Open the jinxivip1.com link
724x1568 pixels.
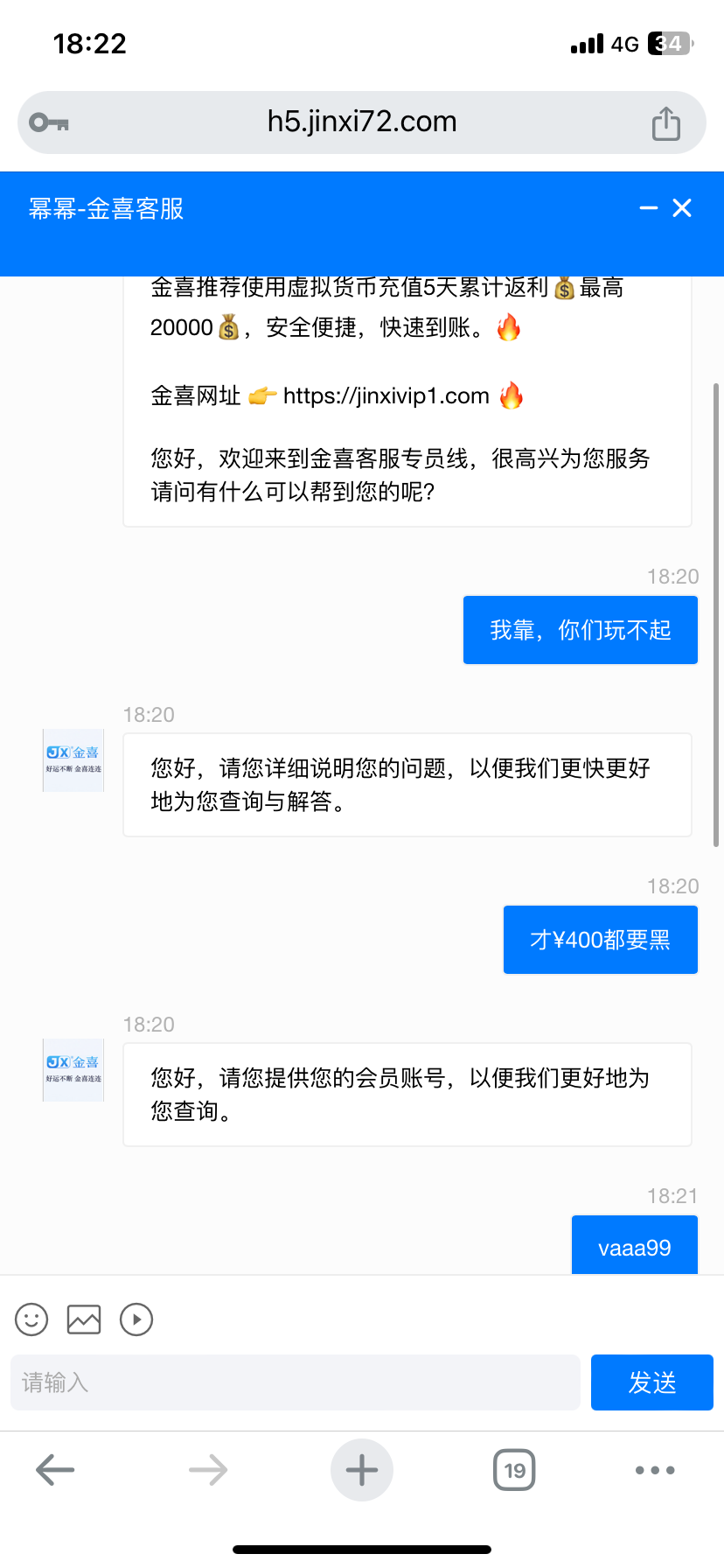click(386, 396)
